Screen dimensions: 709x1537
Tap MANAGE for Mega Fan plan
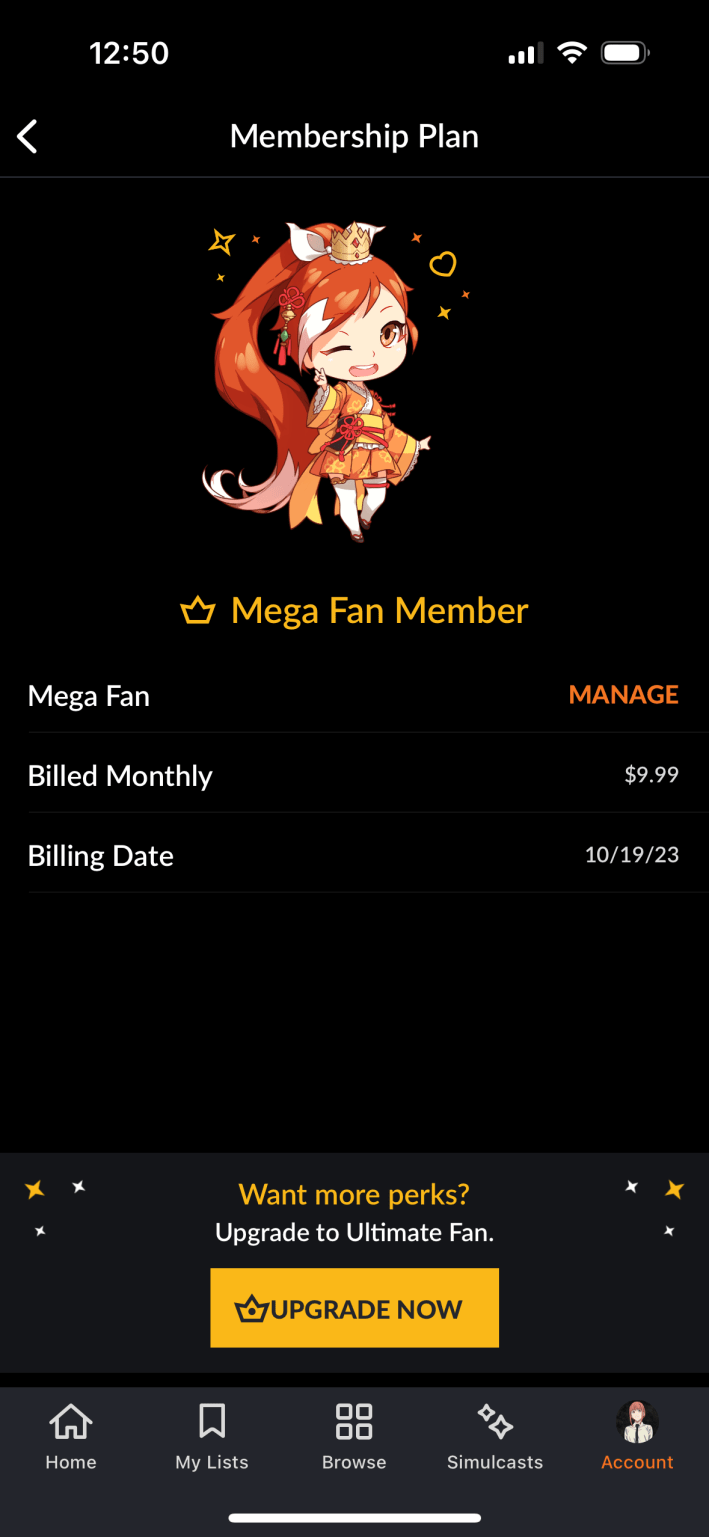click(x=623, y=695)
